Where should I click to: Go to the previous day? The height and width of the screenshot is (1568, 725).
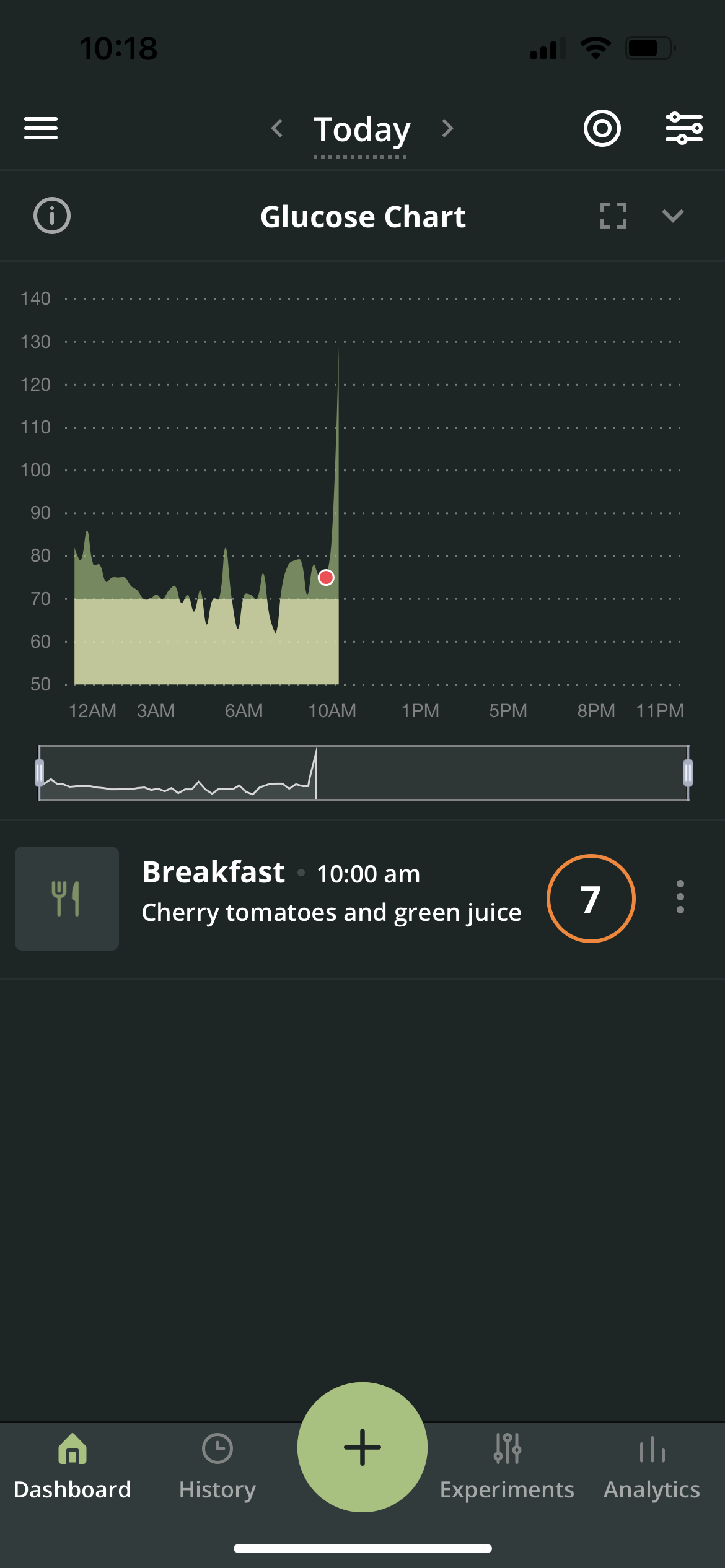tap(277, 128)
